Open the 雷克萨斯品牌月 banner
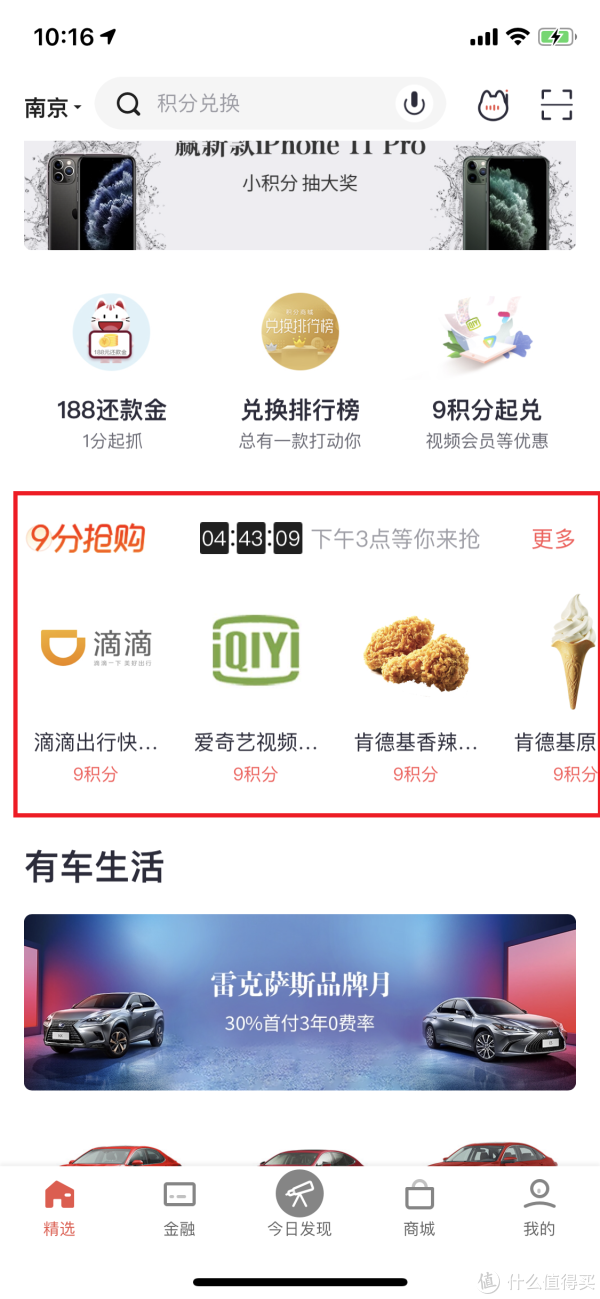The image size is (600, 1299). point(300,1002)
